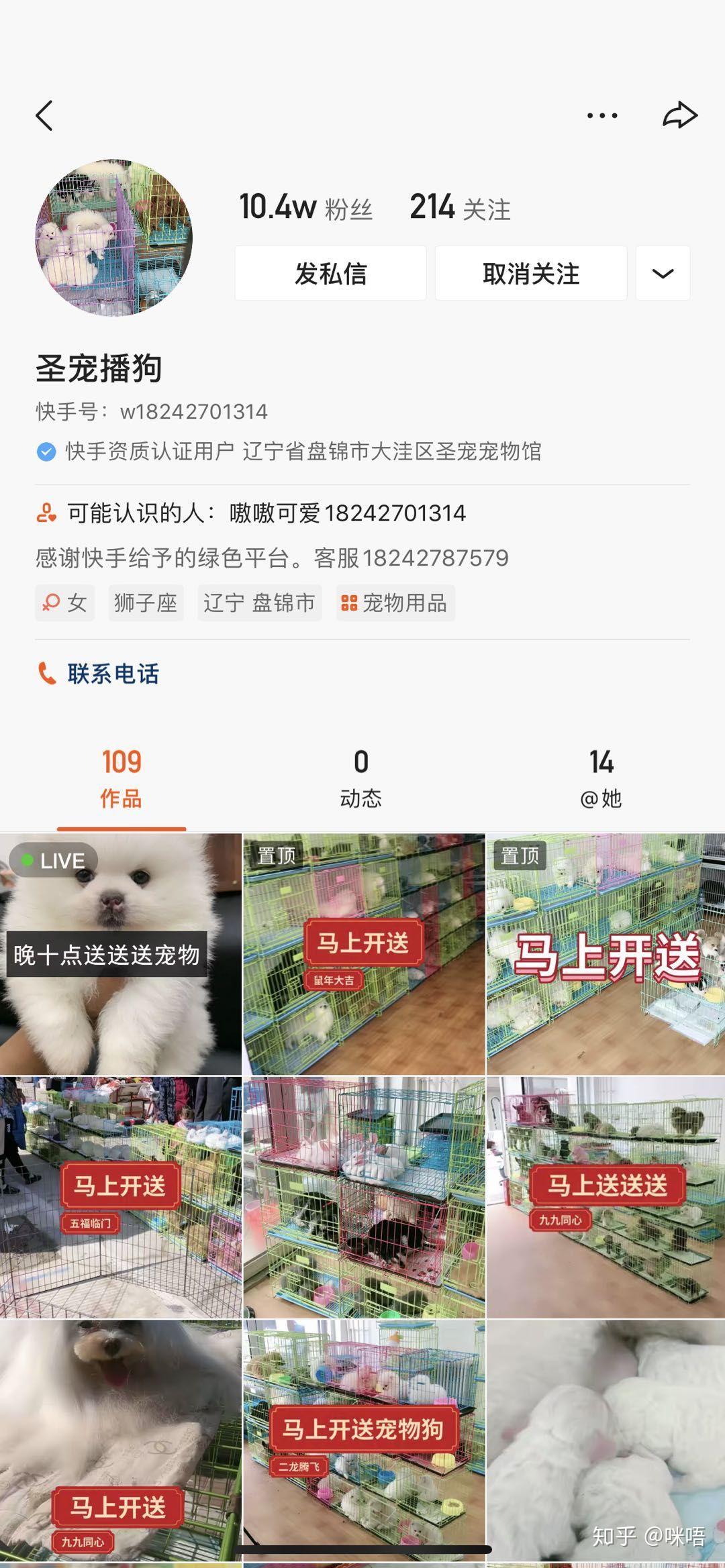Open suggested user 嗷嗷可爱18242701314
Viewport: 725px width, 1568px height.
pyautogui.click(x=347, y=513)
